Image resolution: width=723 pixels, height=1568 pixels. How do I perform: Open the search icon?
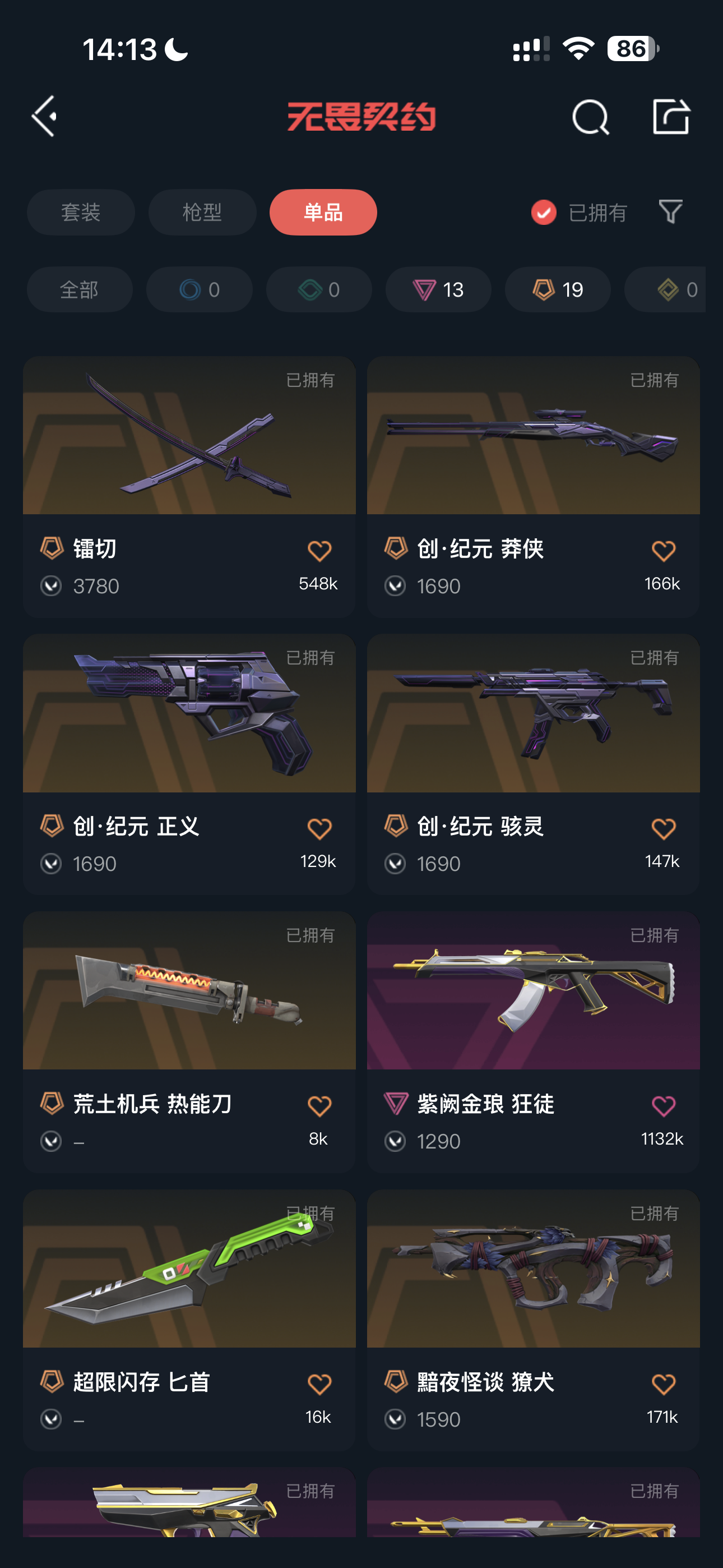click(x=590, y=117)
